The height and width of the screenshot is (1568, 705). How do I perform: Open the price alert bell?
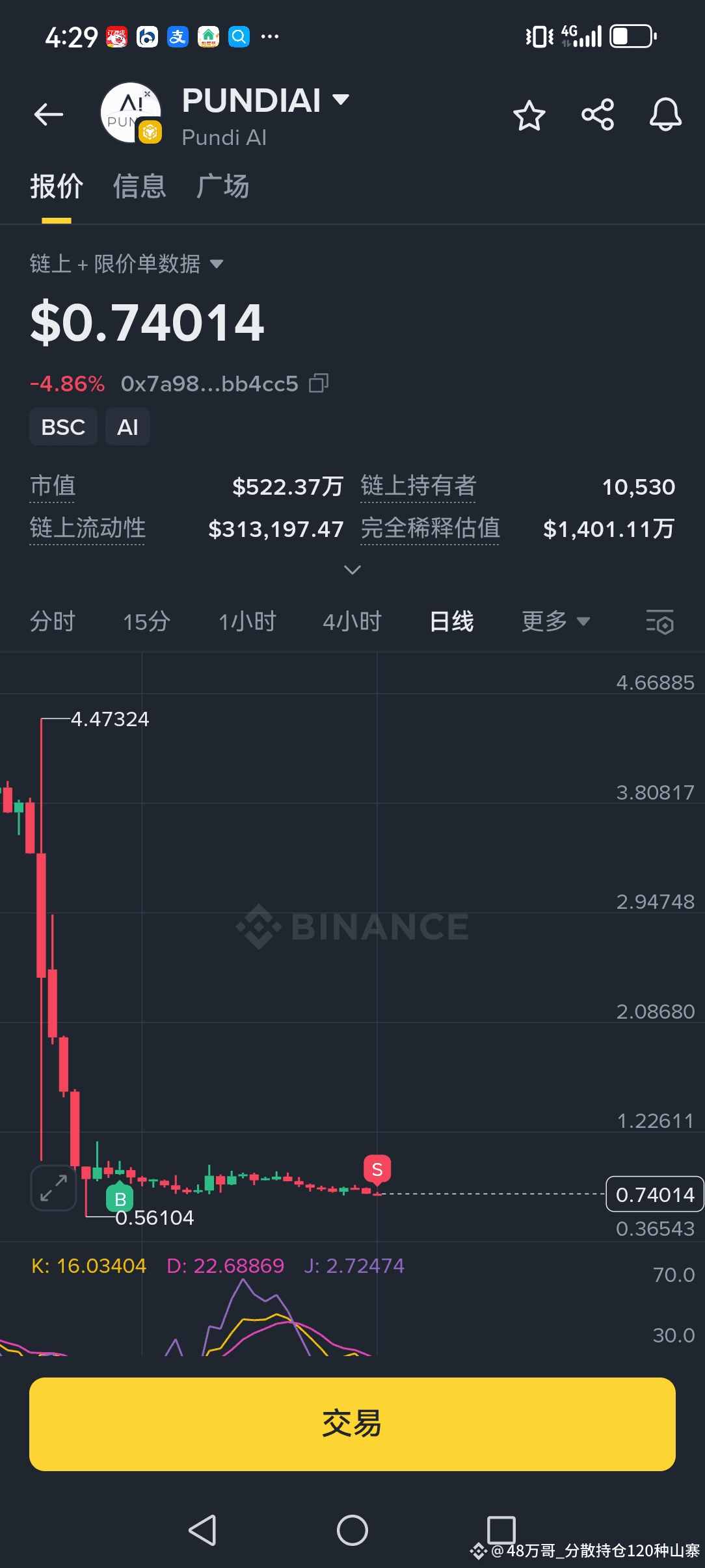(665, 115)
